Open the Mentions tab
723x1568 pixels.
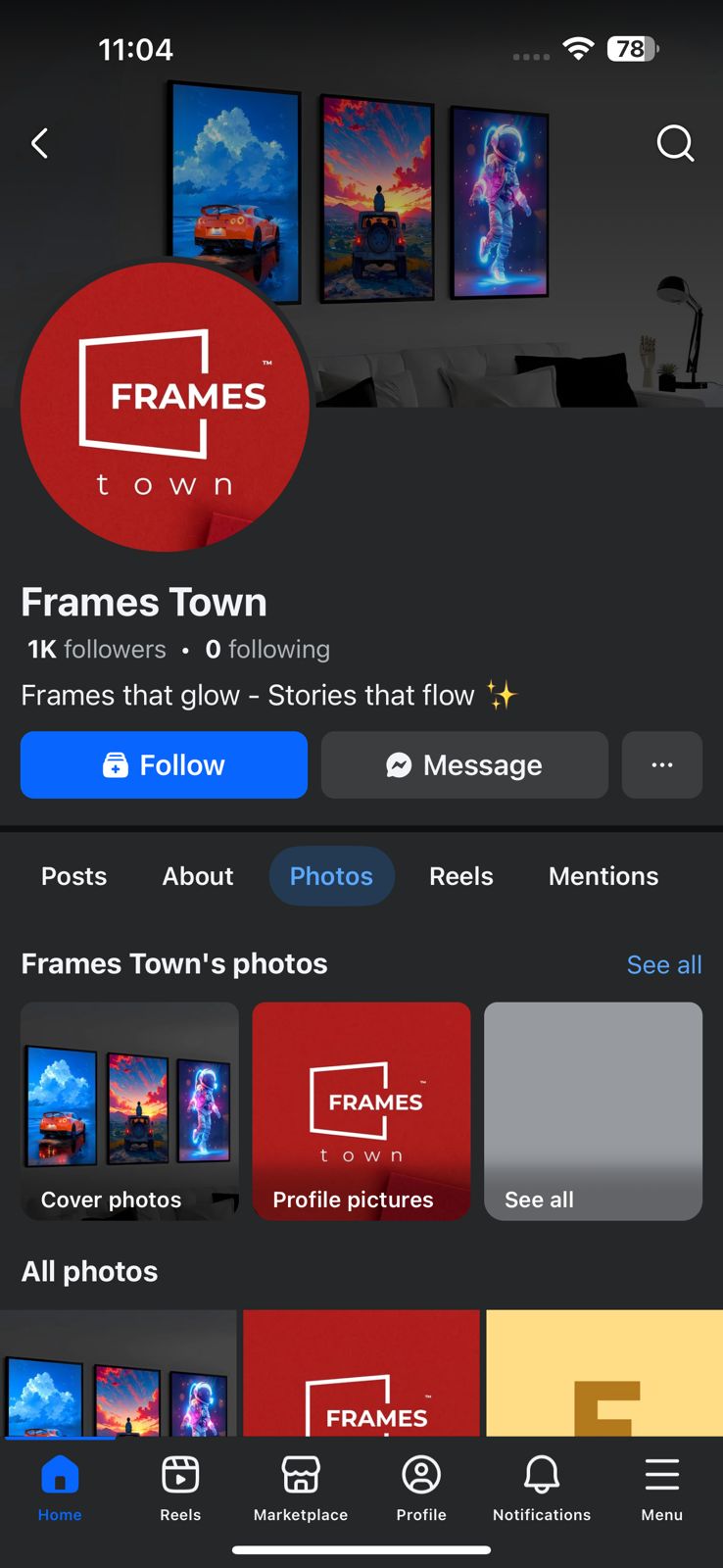pyautogui.click(x=603, y=875)
